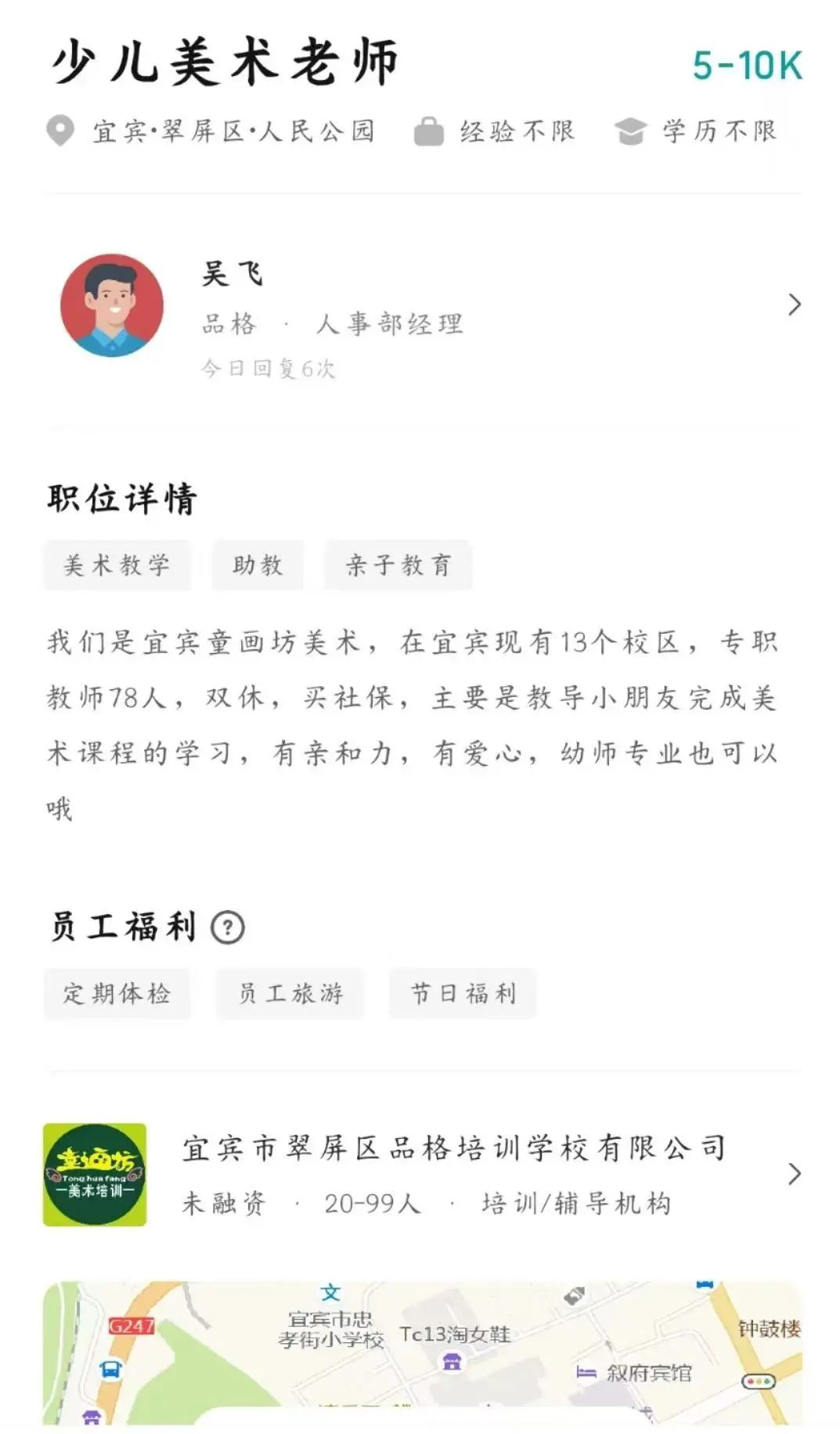
Task: Tap the help icon beside 员工福利
Action: [228, 928]
